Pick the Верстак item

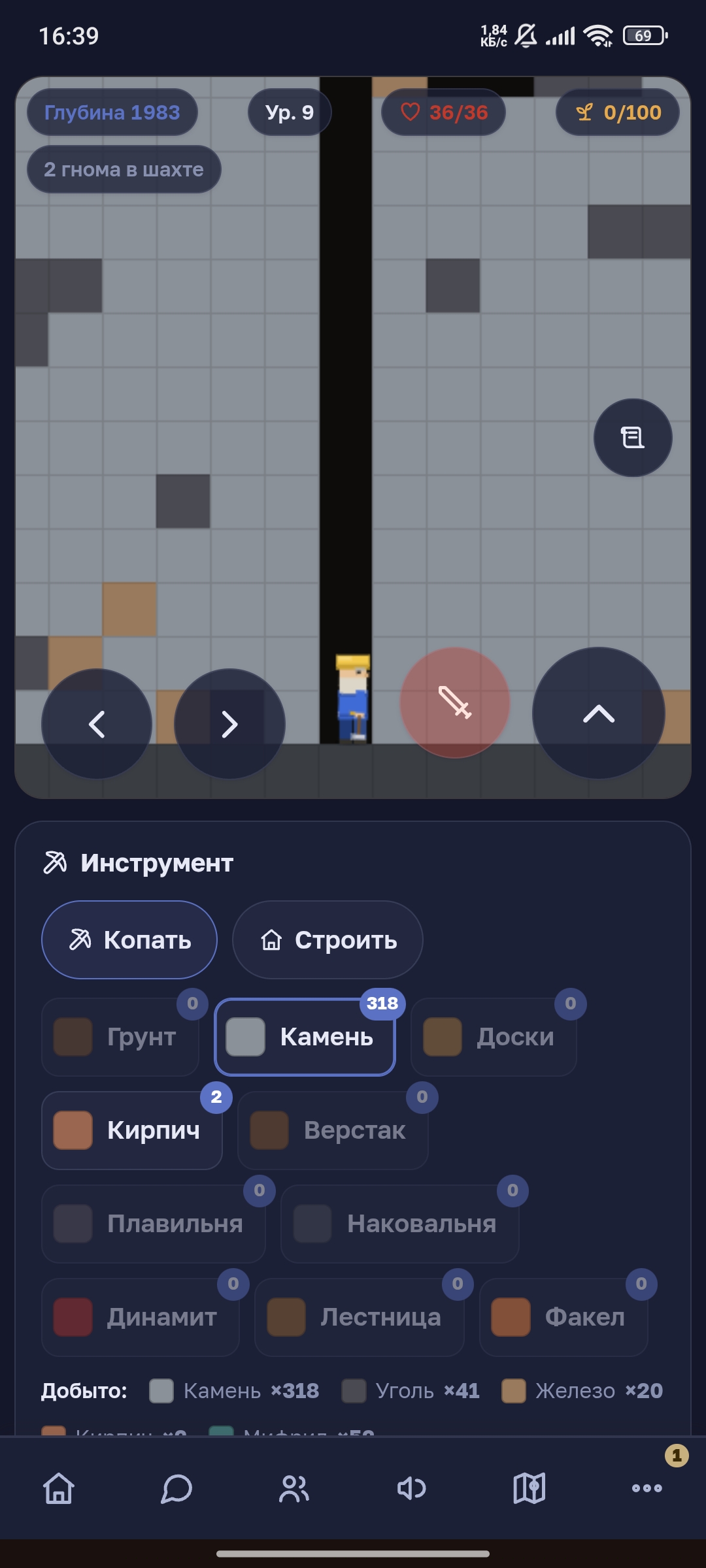[x=333, y=1130]
